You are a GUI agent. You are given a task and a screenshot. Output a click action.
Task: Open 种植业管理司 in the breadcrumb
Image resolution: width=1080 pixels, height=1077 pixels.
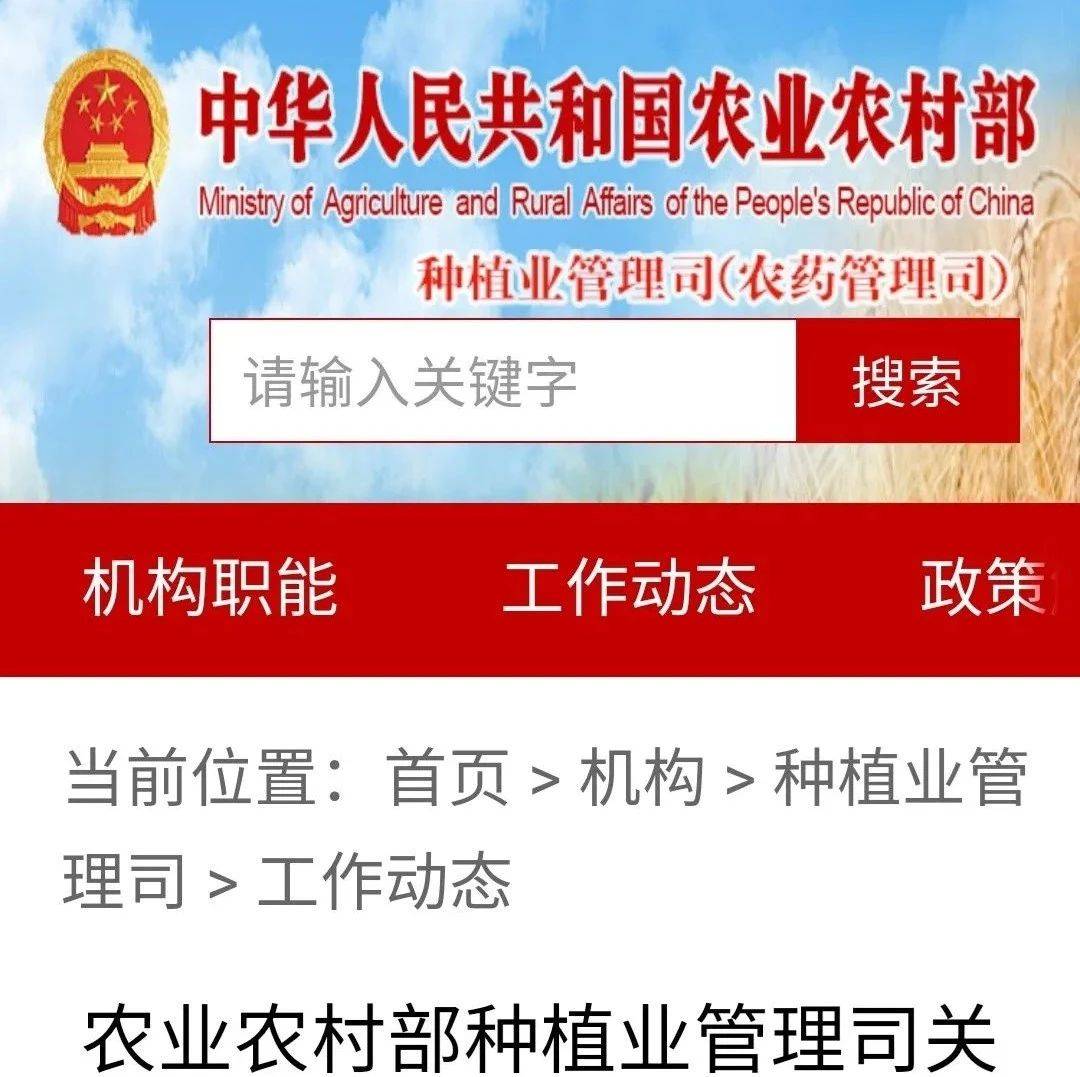coord(898,778)
